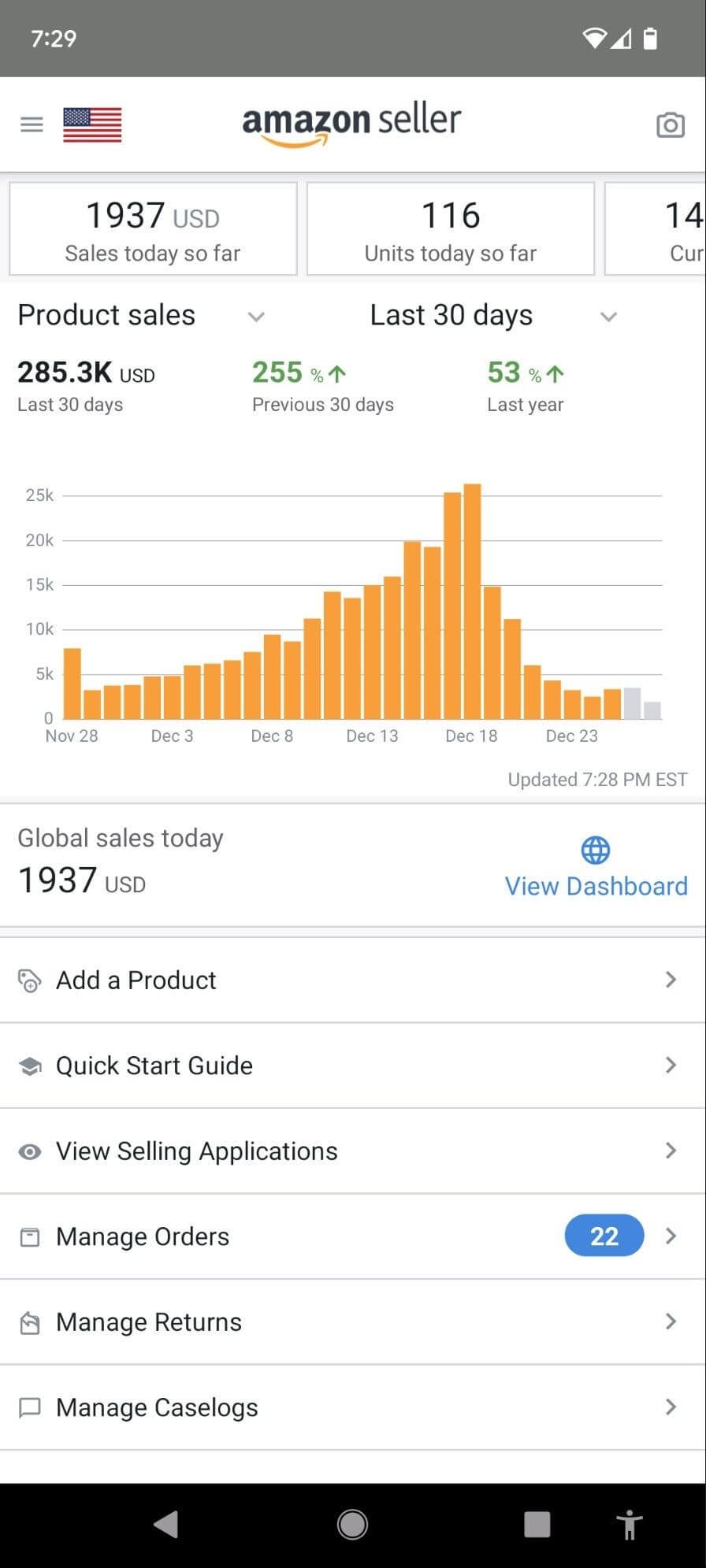
Task: Go to View Selling Applications
Action: pos(353,1151)
